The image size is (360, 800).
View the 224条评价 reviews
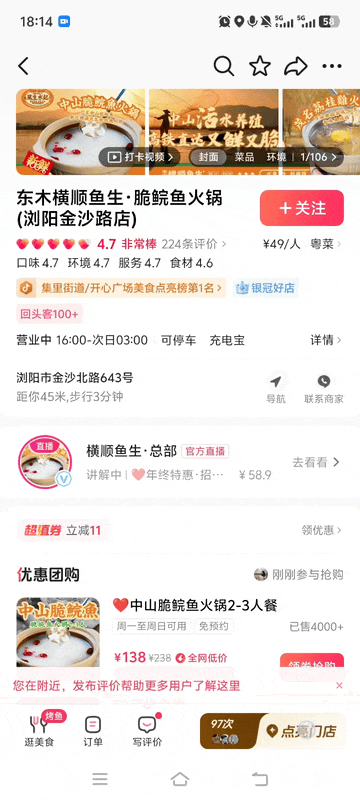[194, 244]
